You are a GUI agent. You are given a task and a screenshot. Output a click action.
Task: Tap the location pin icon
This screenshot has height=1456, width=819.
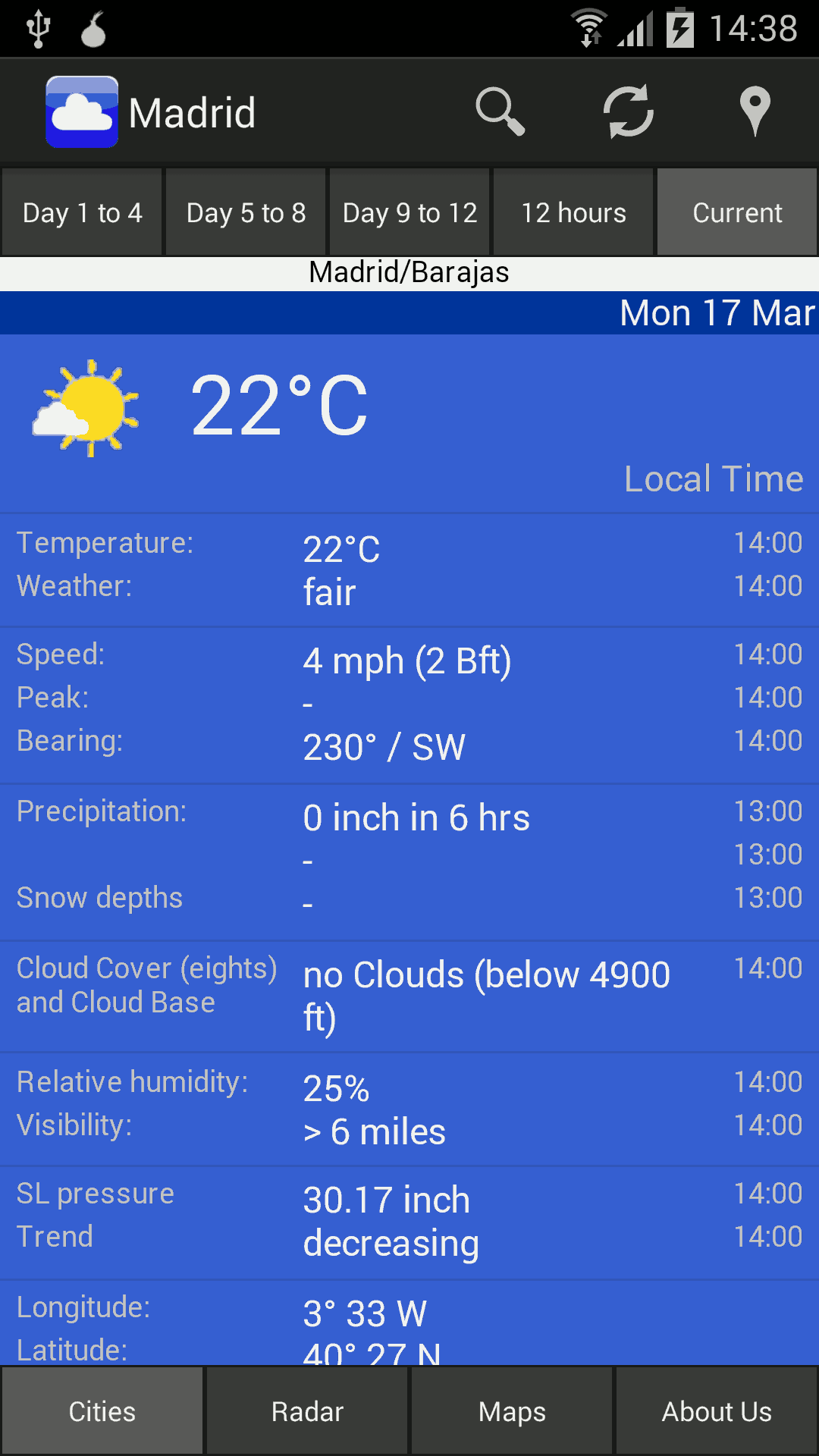click(x=755, y=112)
